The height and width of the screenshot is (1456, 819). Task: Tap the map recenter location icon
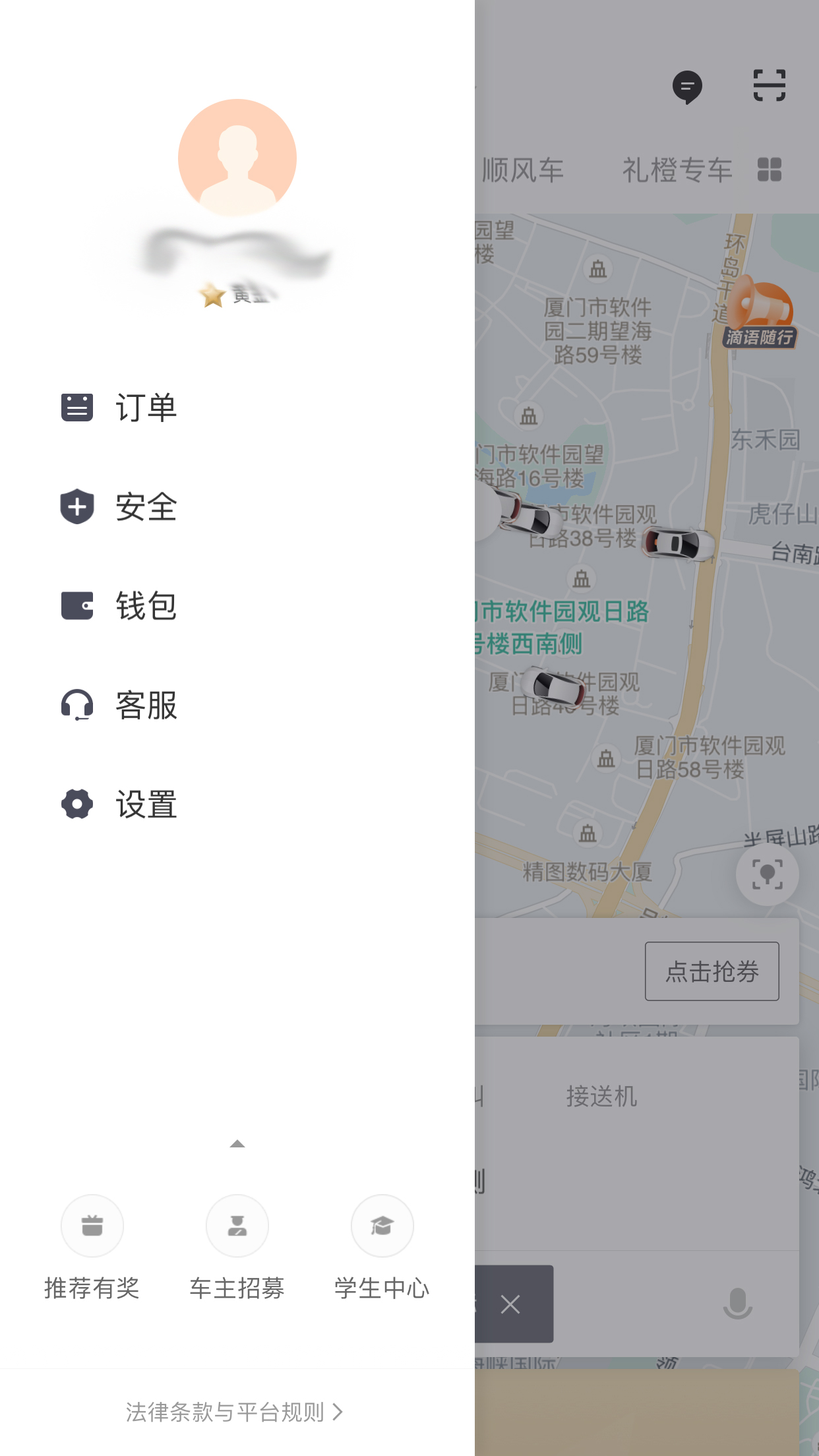(767, 873)
